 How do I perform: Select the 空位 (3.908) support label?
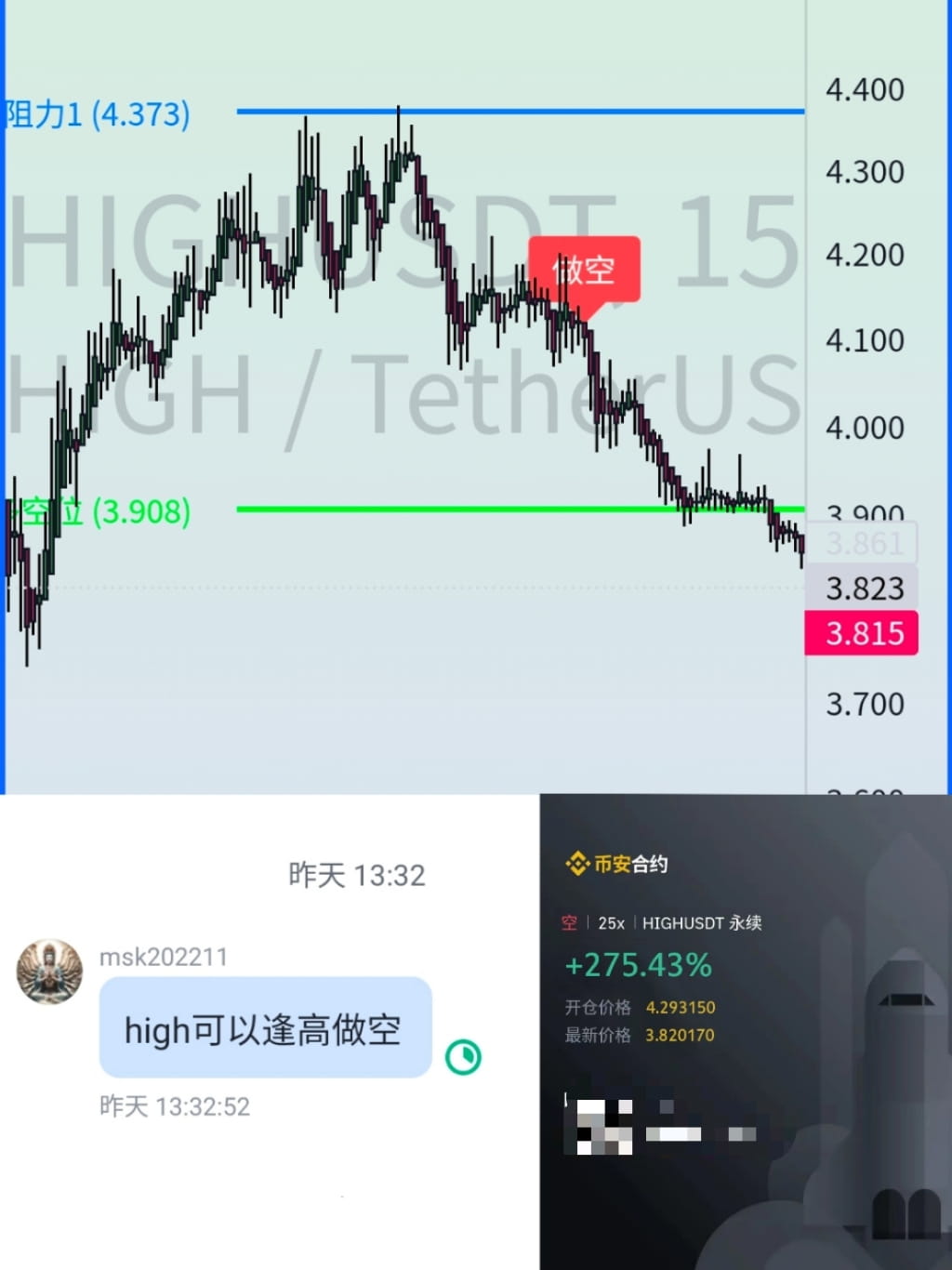point(93,509)
